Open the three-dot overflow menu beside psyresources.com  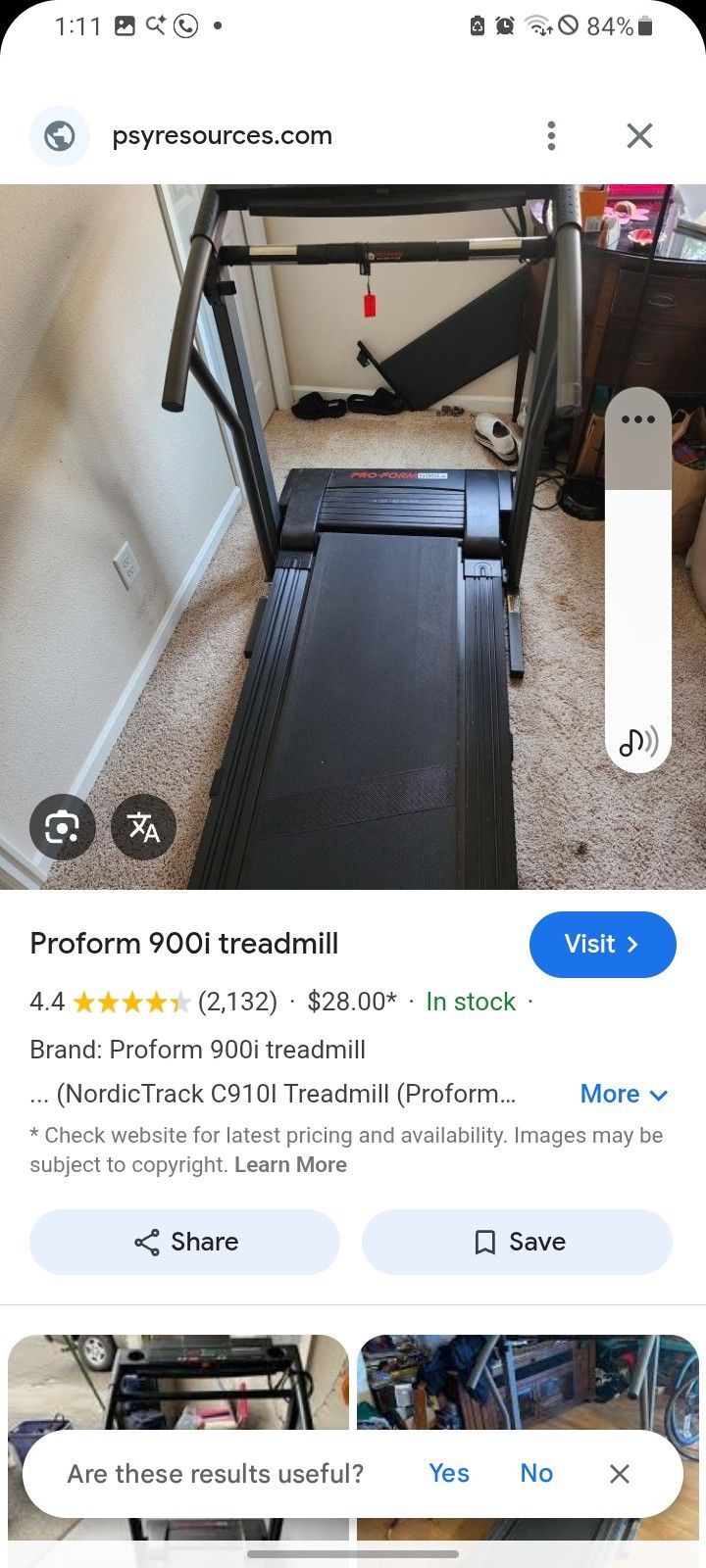pyautogui.click(x=552, y=135)
